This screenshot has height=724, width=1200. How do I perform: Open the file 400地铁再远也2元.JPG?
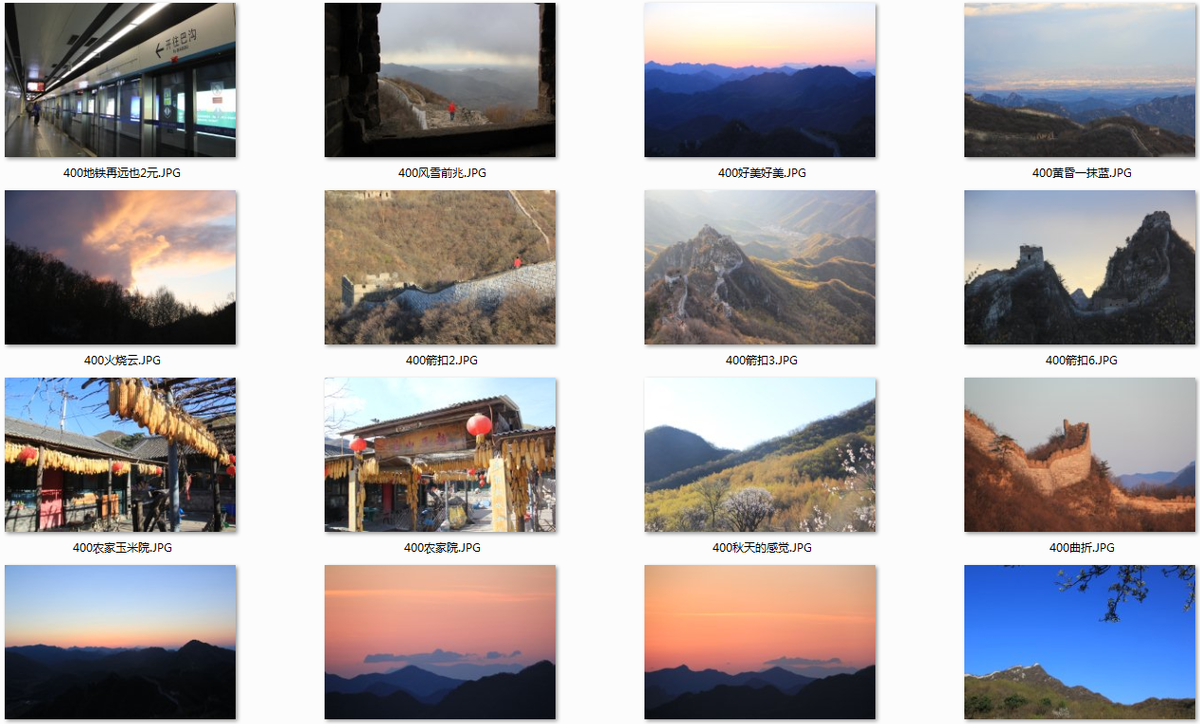click(120, 80)
